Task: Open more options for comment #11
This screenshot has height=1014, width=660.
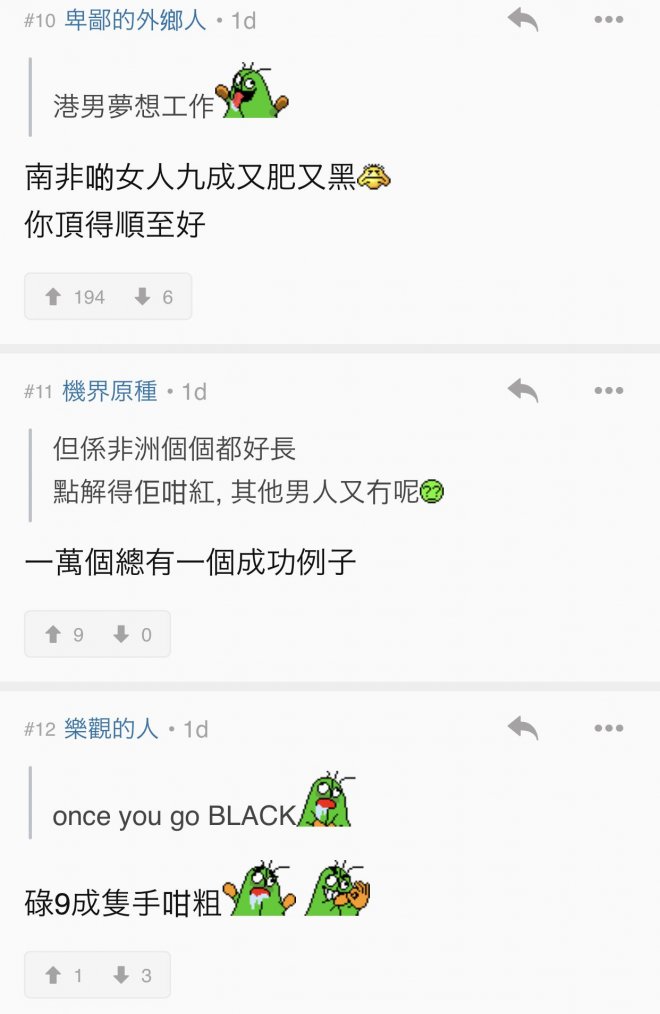Action: tap(609, 390)
